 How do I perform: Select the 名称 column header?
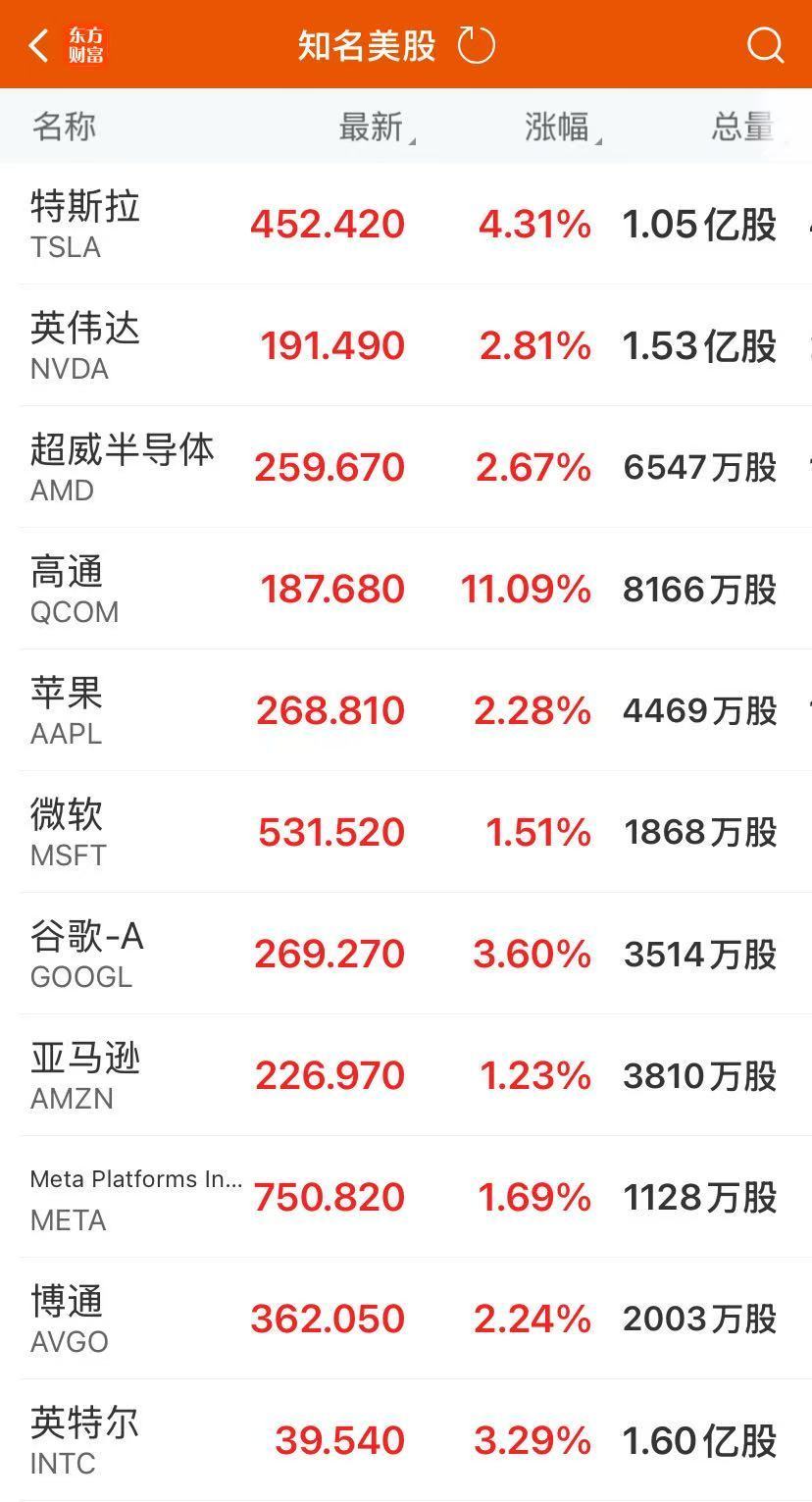[x=61, y=126]
